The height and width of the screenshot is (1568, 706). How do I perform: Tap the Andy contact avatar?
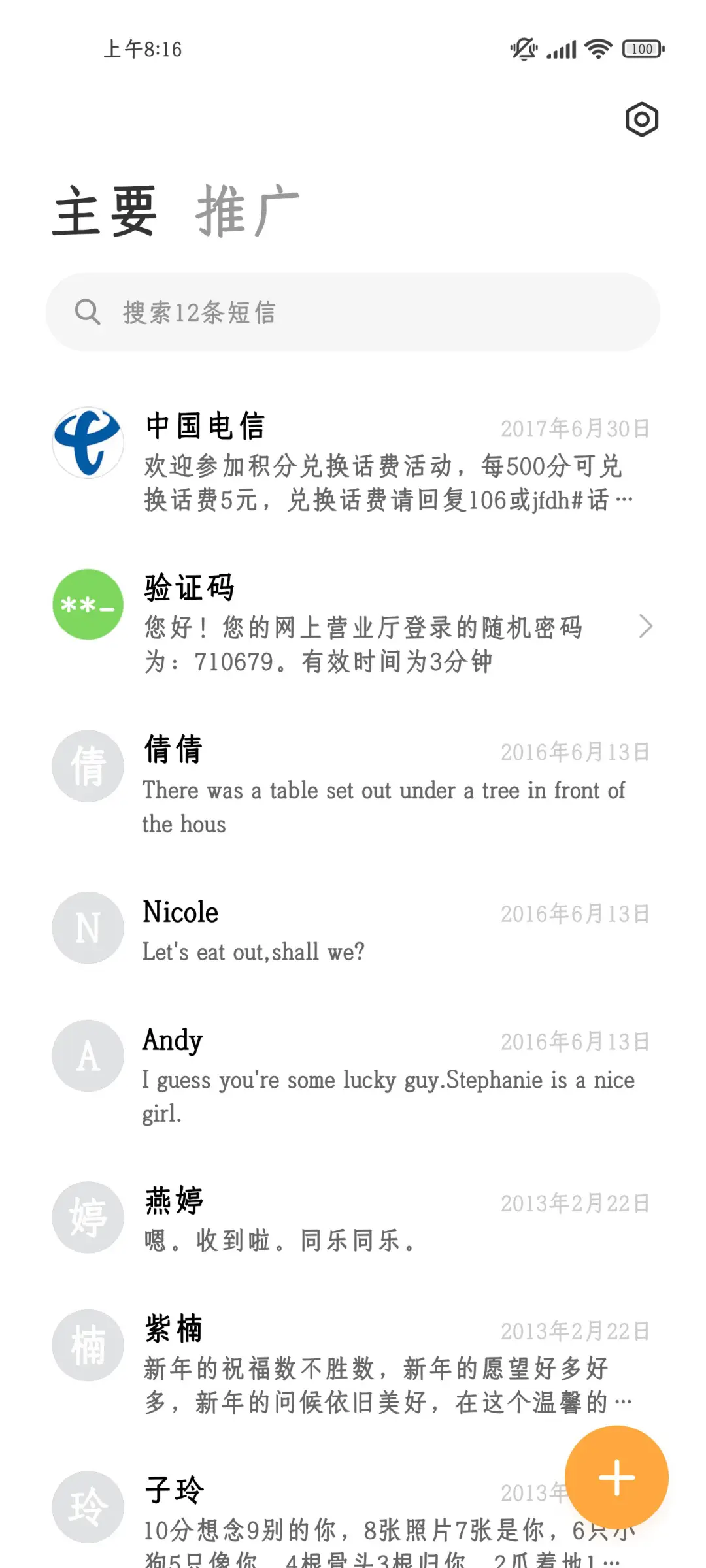tap(87, 1057)
